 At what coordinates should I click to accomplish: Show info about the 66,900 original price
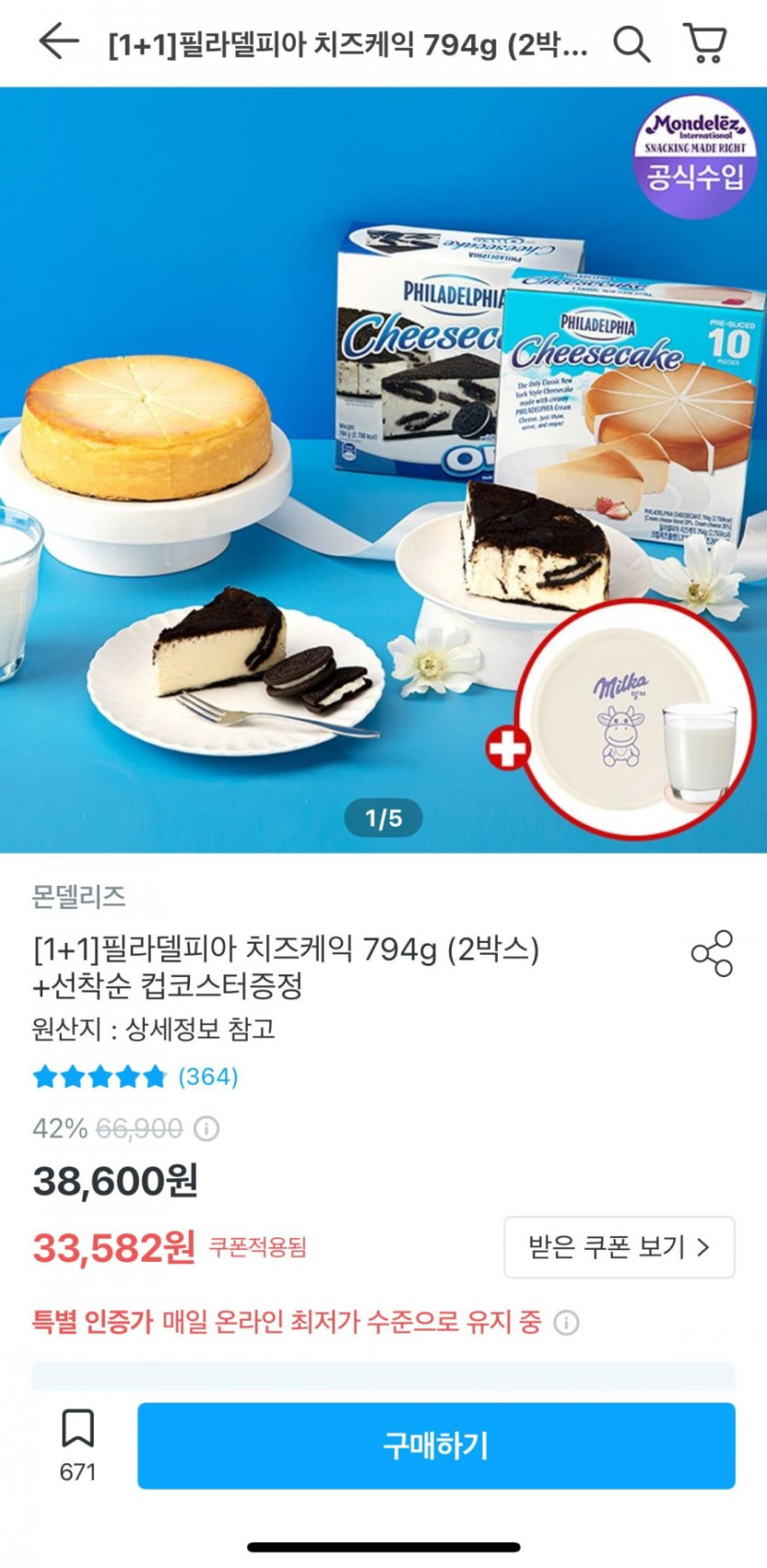point(208,1129)
